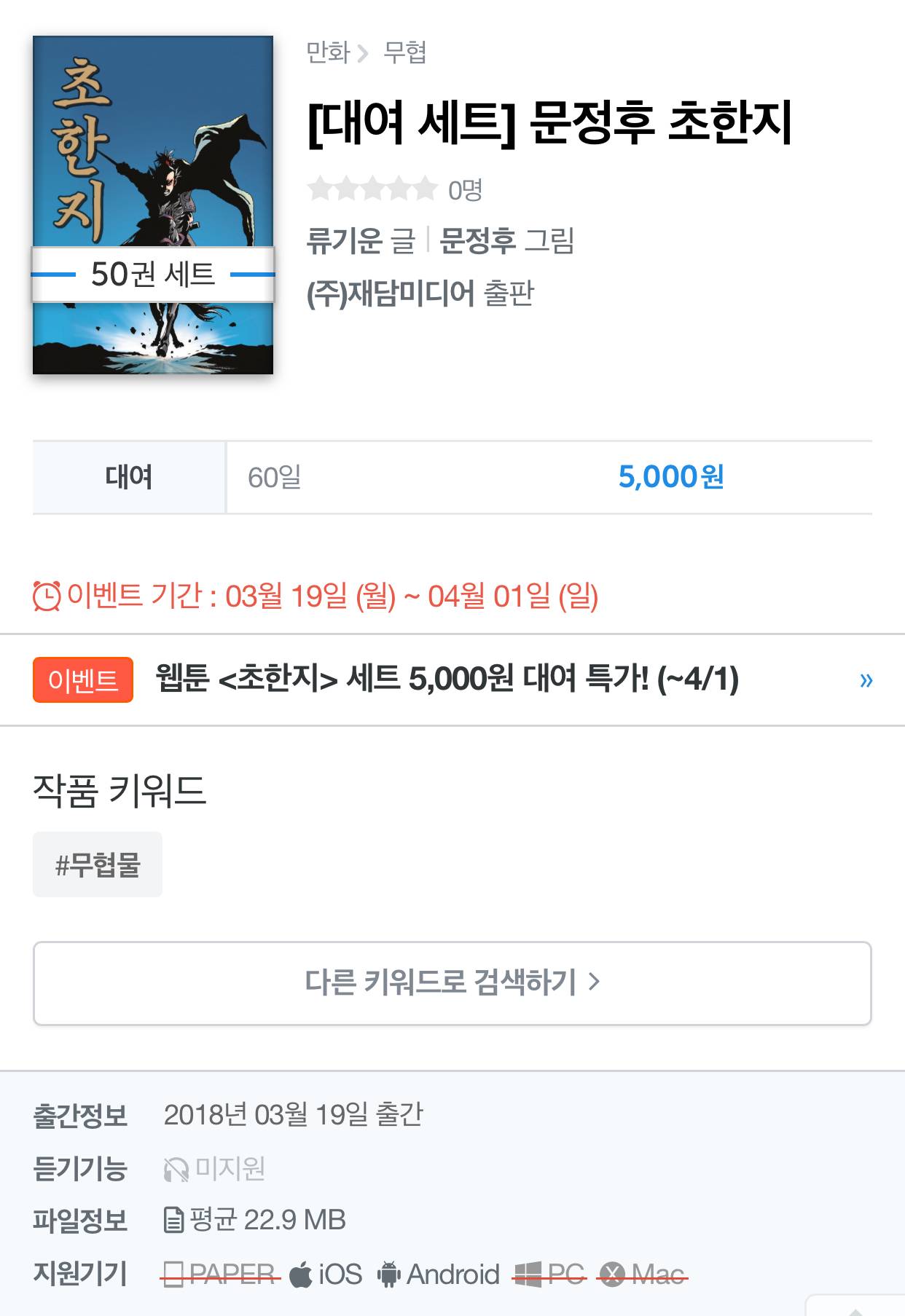Open publisher (주)재담미디어 page
Image resolution: width=905 pixels, height=1316 pixels.
click(x=391, y=293)
